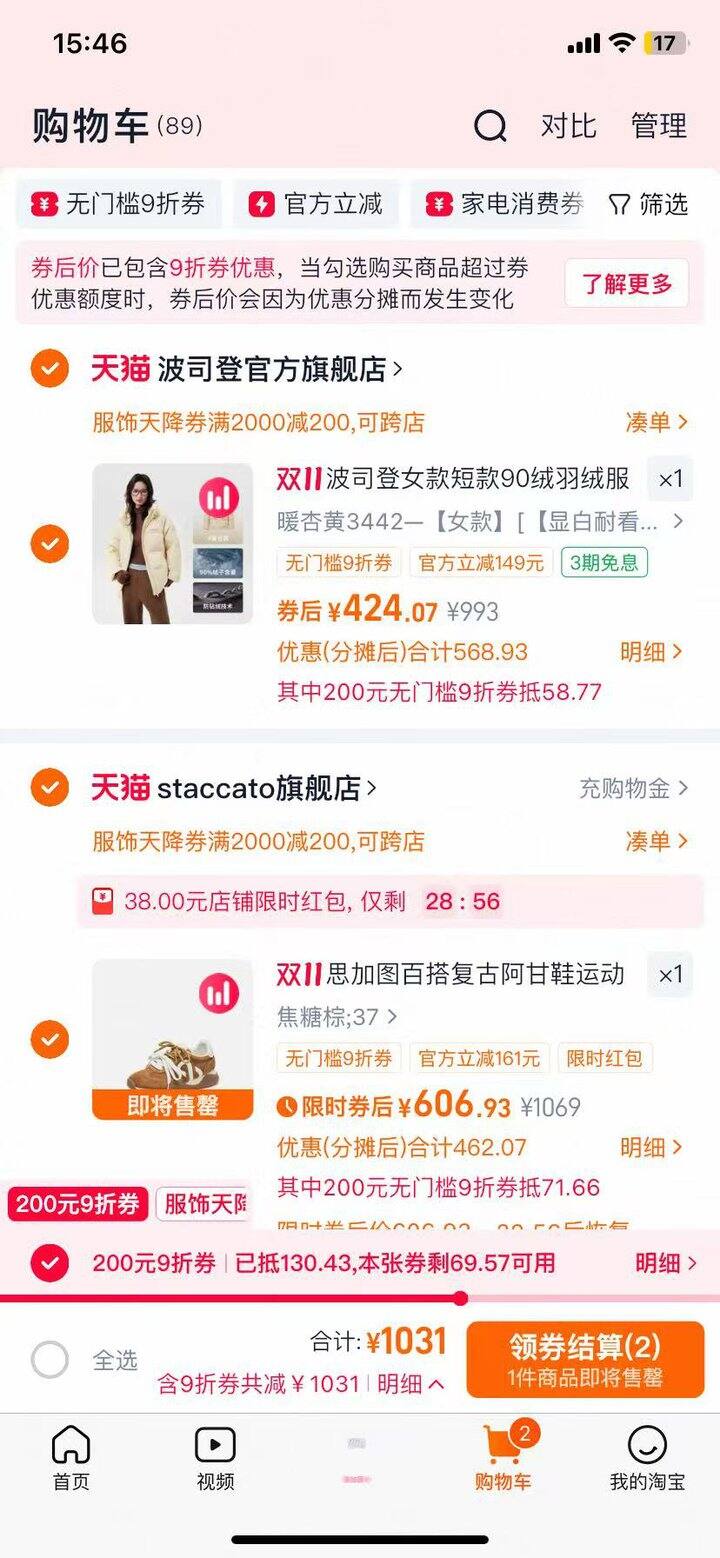Tap 对比 to compare items
The height and width of the screenshot is (1558, 720).
tap(568, 126)
